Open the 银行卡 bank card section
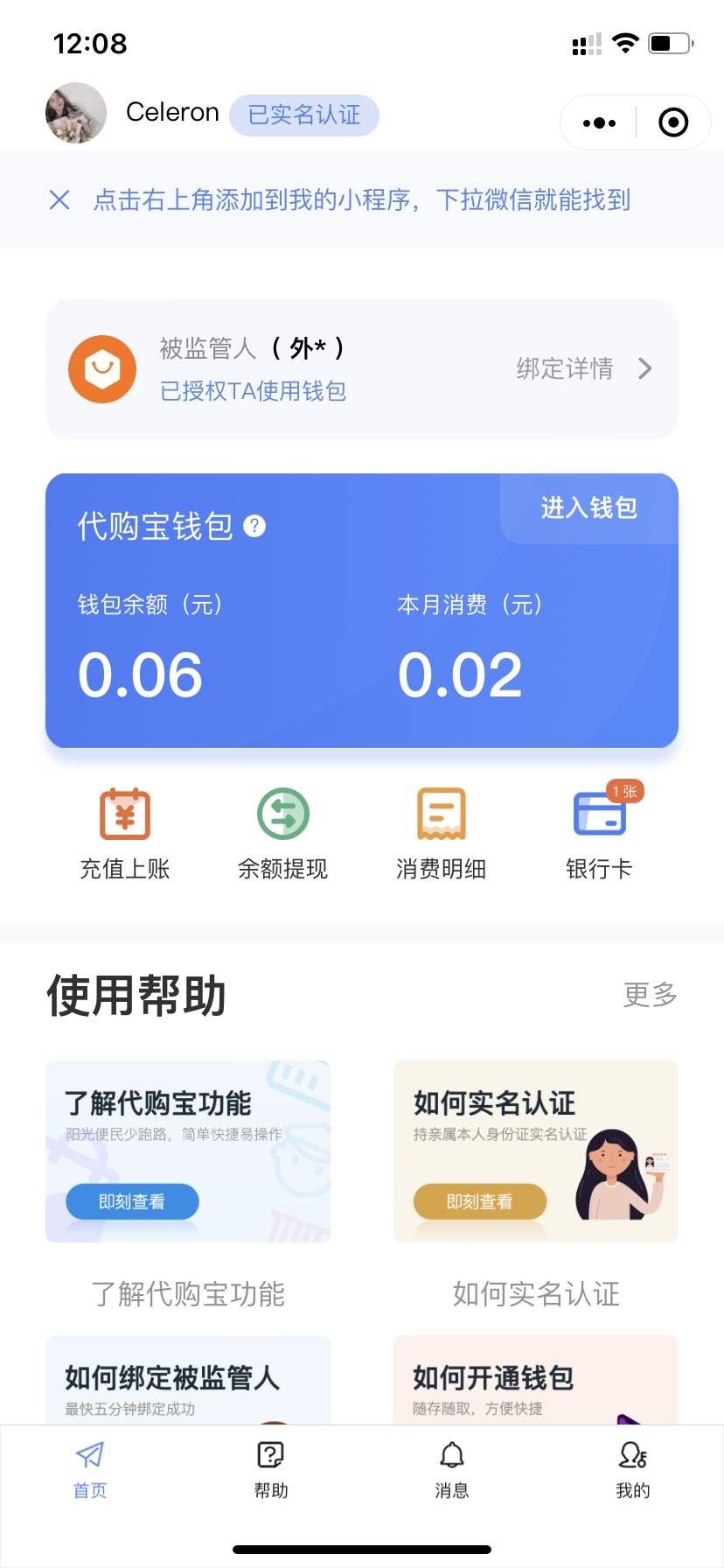The height and width of the screenshot is (1568, 724). click(x=599, y=833)
